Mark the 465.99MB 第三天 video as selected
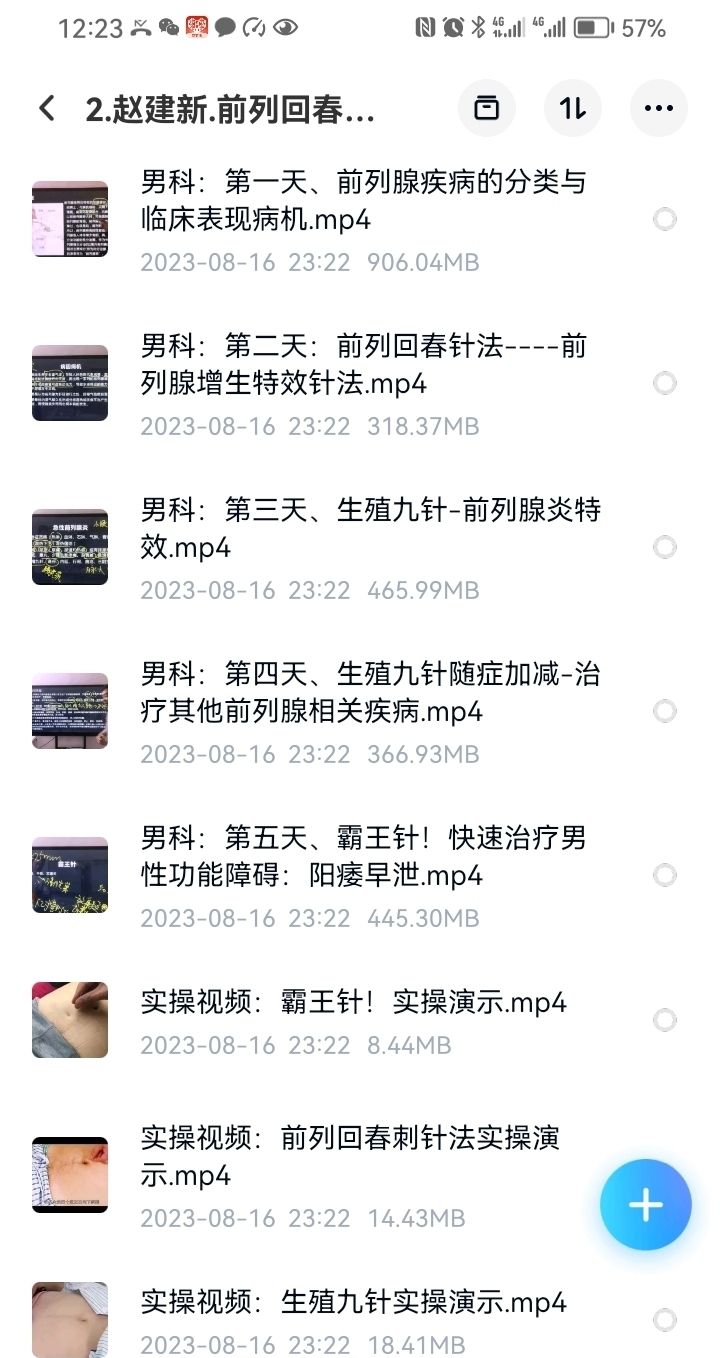The height and width of the screenshot is (1358, 720). pos(665,547)
